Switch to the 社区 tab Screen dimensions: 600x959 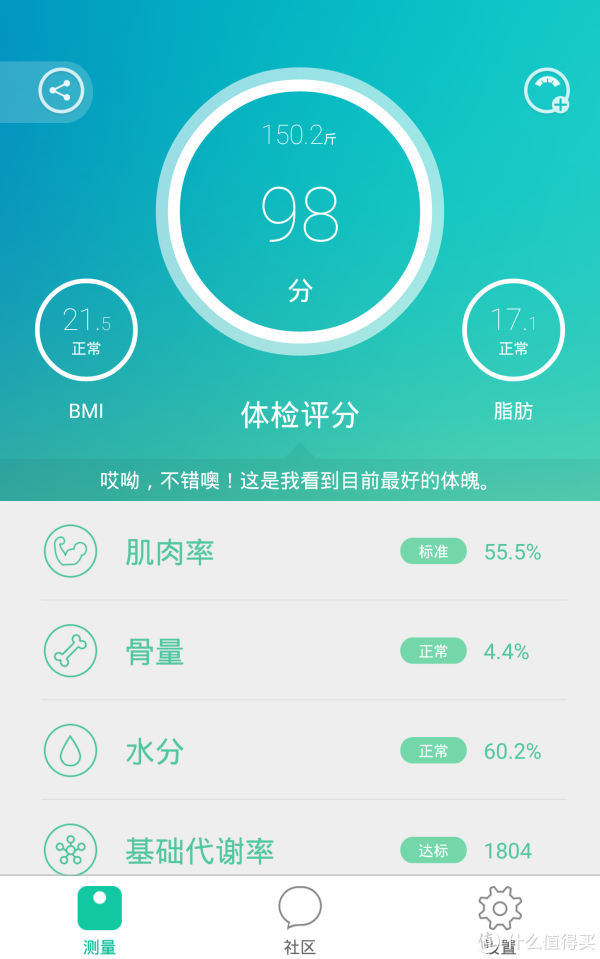point(300,918)
